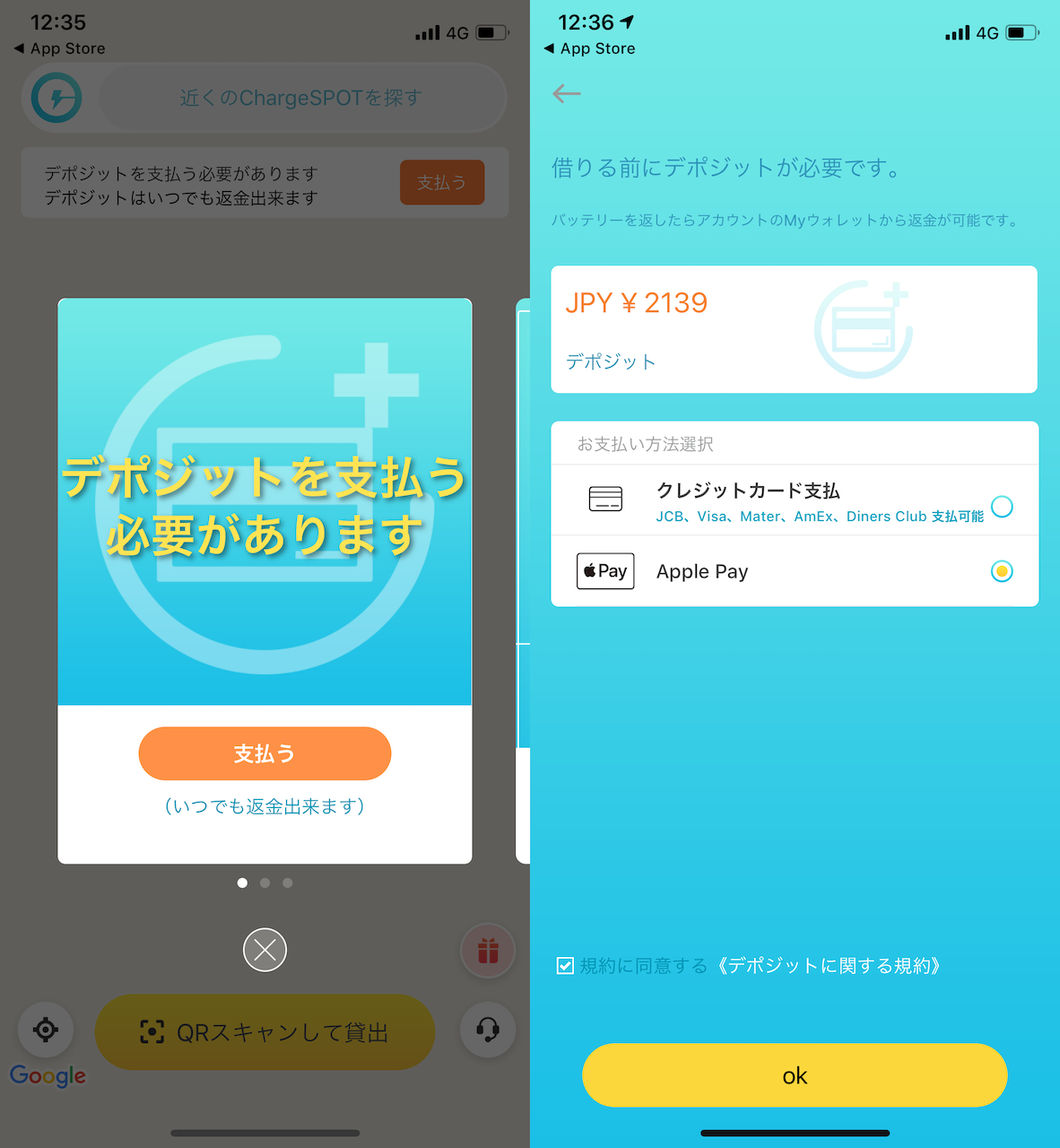Go back with the arrow icon
Image resolution: width=1060 pixels, height=1148 pixels.
[x=567, y=93]
